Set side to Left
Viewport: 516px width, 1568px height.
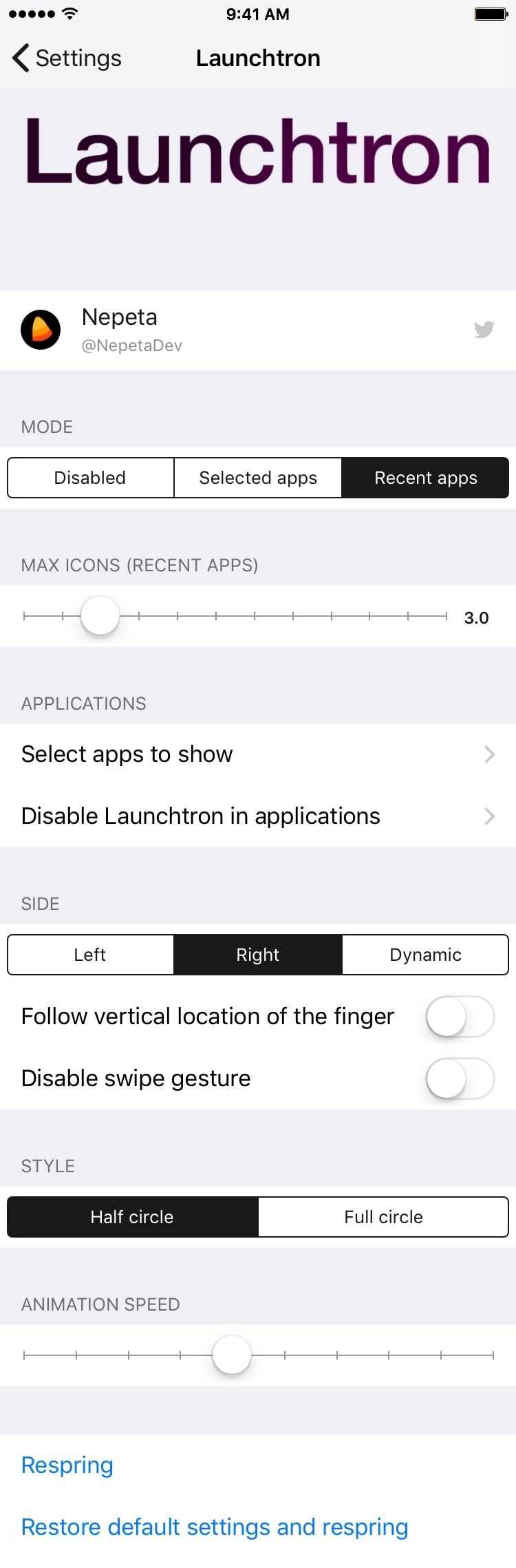point(90,955)
